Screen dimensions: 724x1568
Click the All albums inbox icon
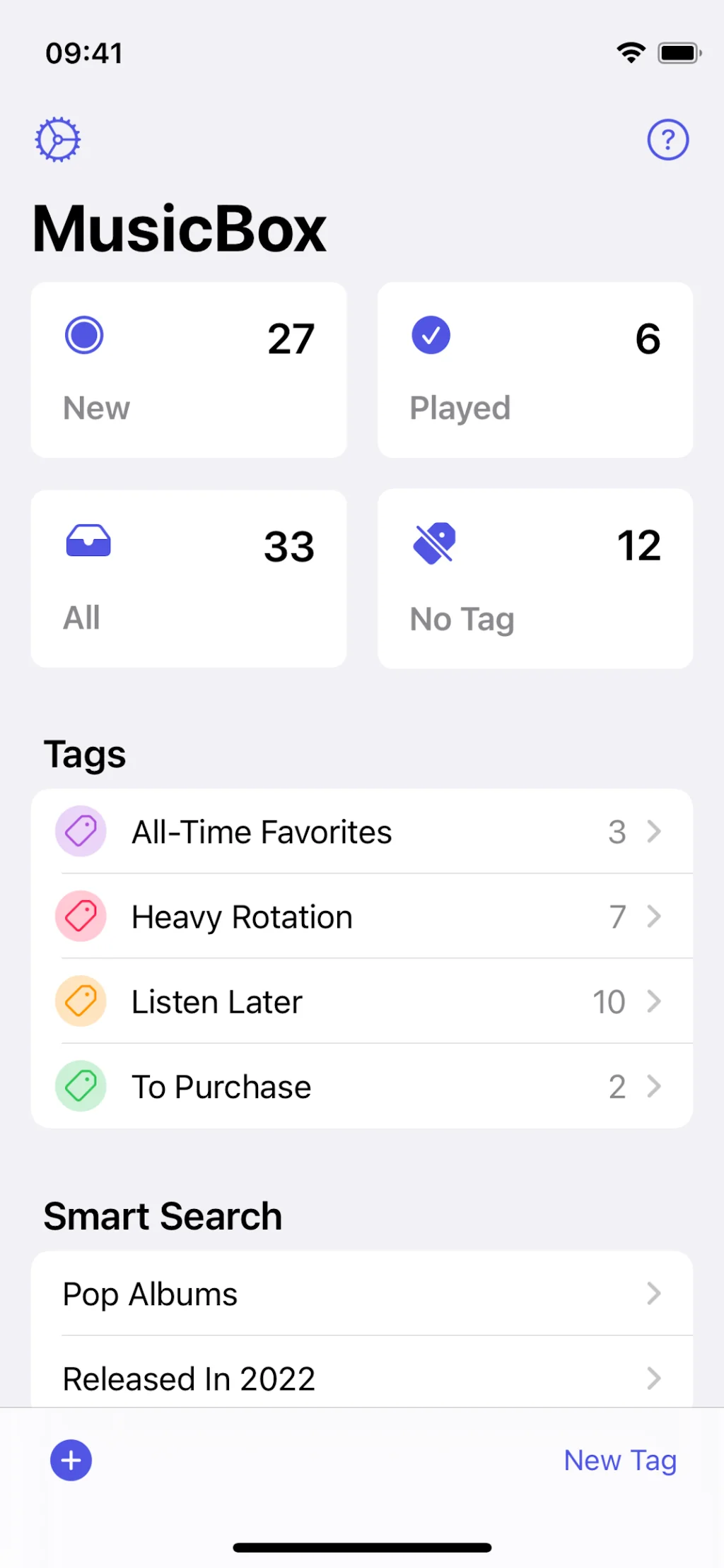click(x=86, y=541)
